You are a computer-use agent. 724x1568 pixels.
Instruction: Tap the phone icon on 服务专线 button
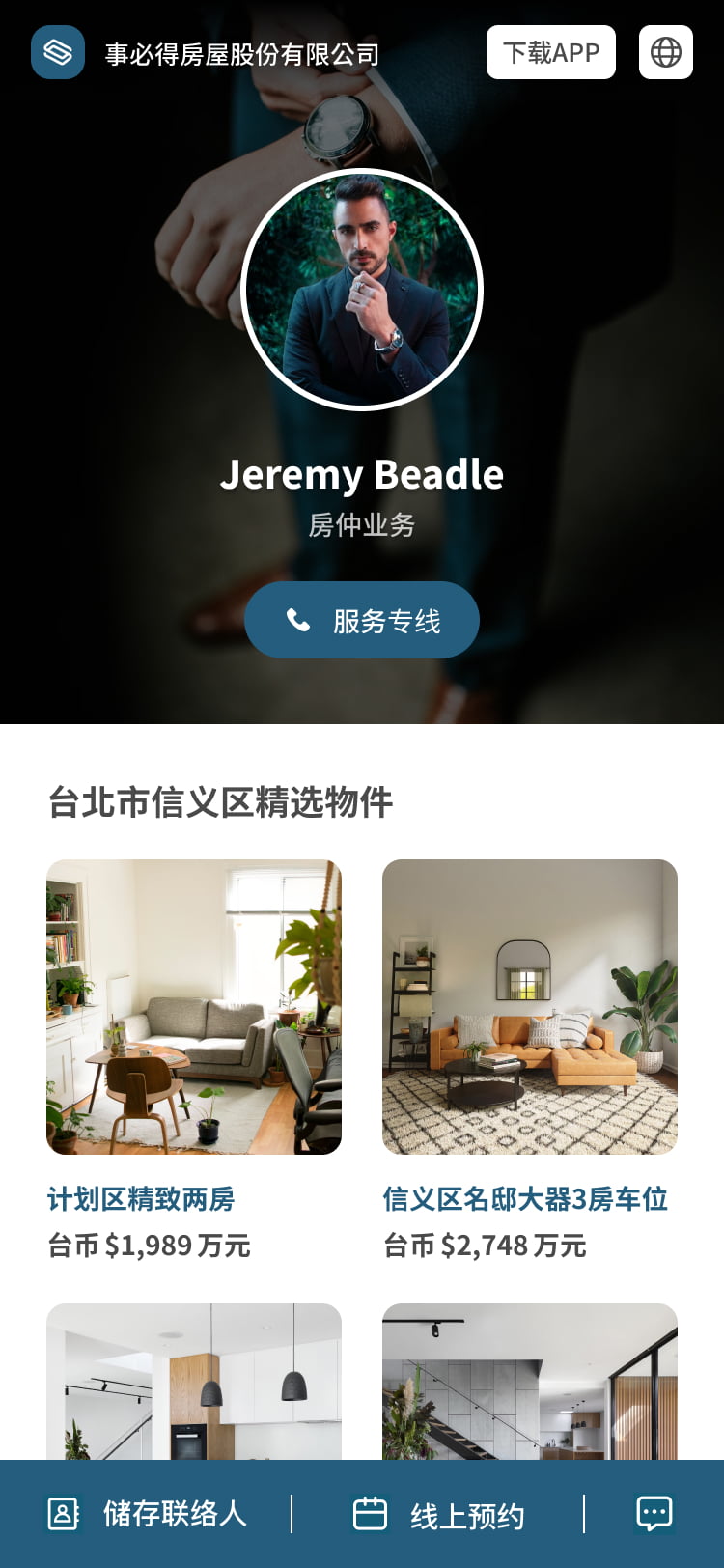coord(297,620)
